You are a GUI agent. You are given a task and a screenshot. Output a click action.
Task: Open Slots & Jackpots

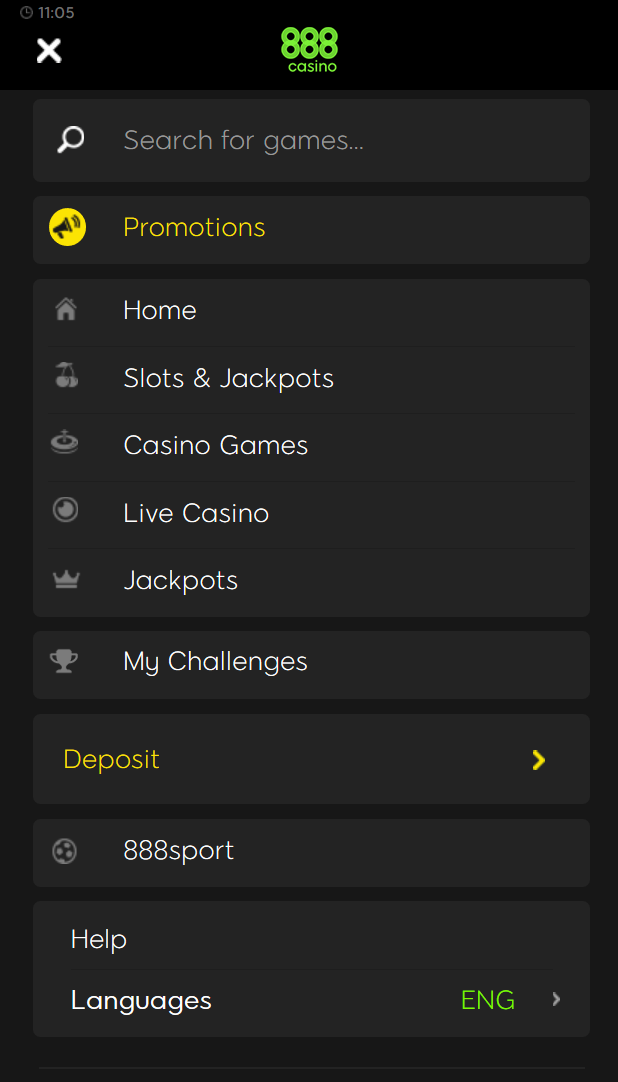pos(311,379)
